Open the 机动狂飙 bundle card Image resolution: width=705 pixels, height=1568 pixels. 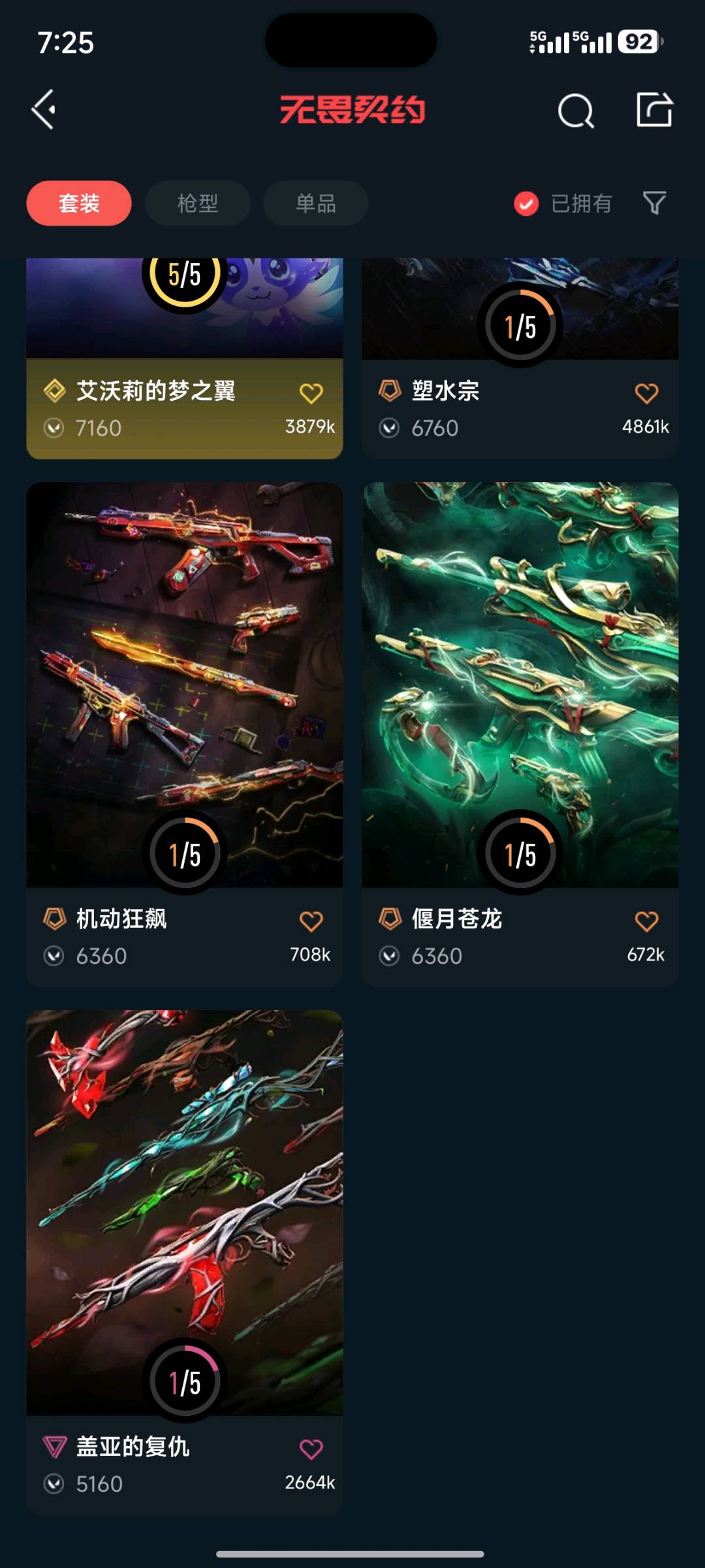click(184, 685)
